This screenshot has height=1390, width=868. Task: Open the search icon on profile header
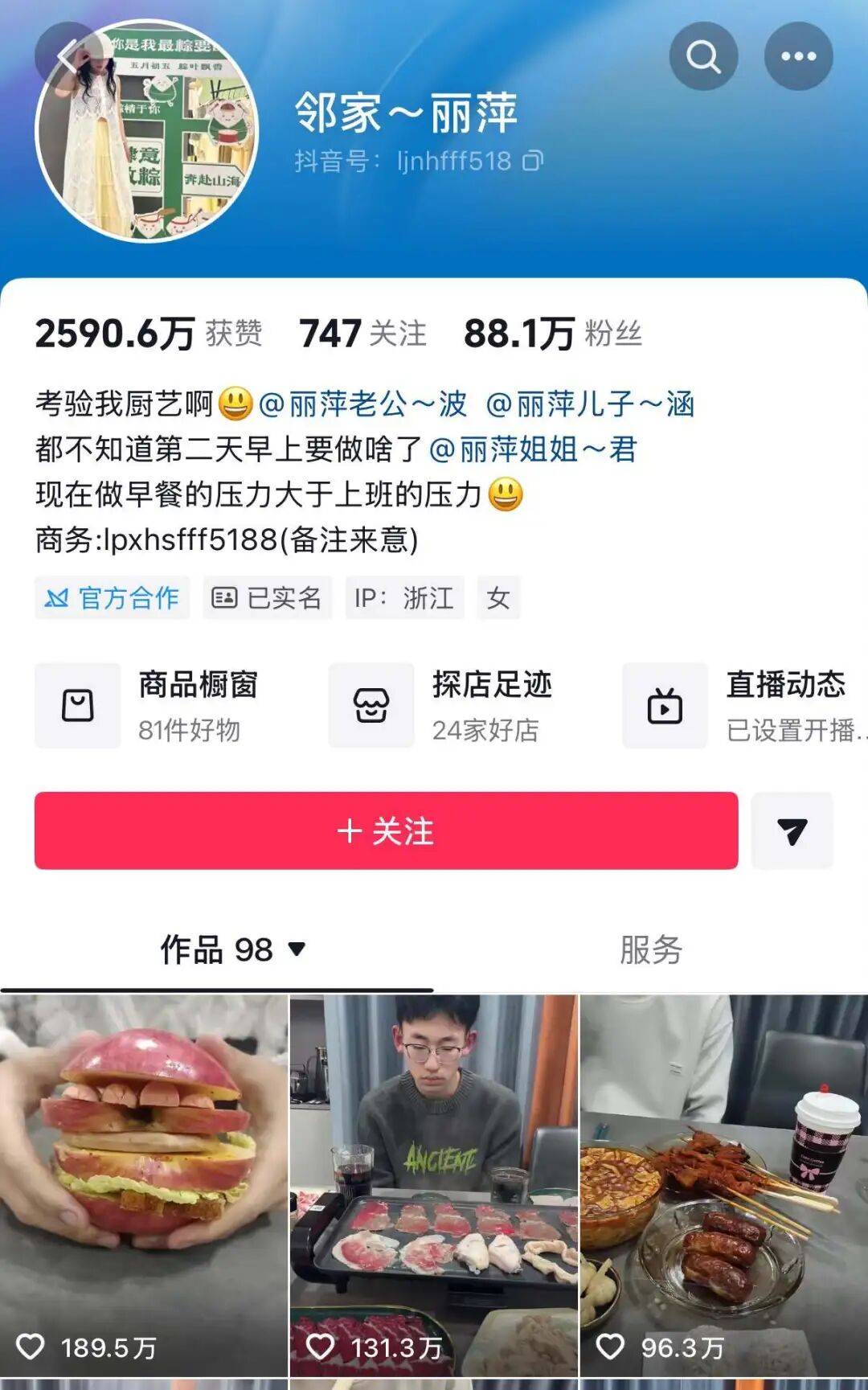pyautogui.click(x=703, y=56)
